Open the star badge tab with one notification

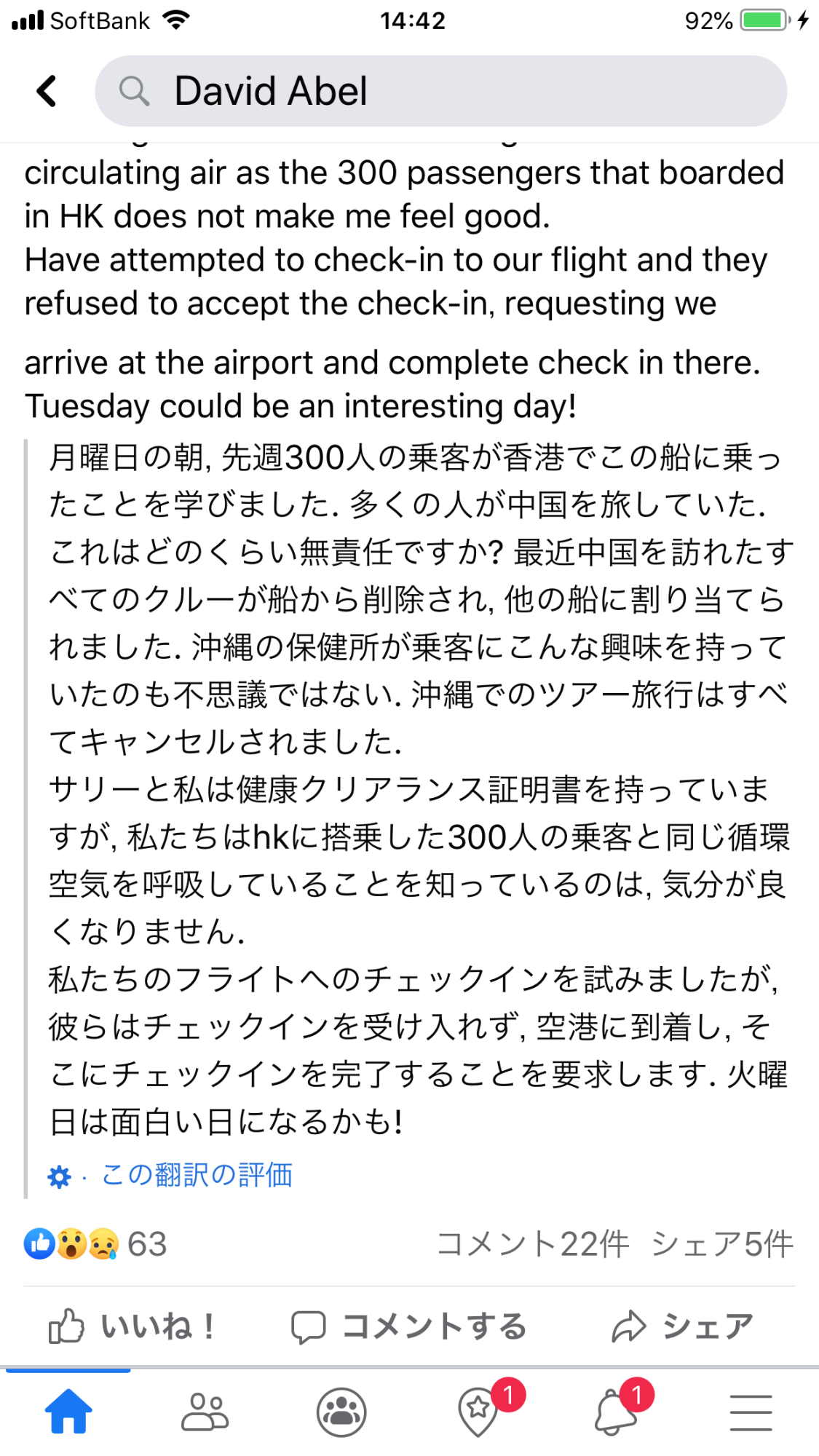pos(478,1412)
